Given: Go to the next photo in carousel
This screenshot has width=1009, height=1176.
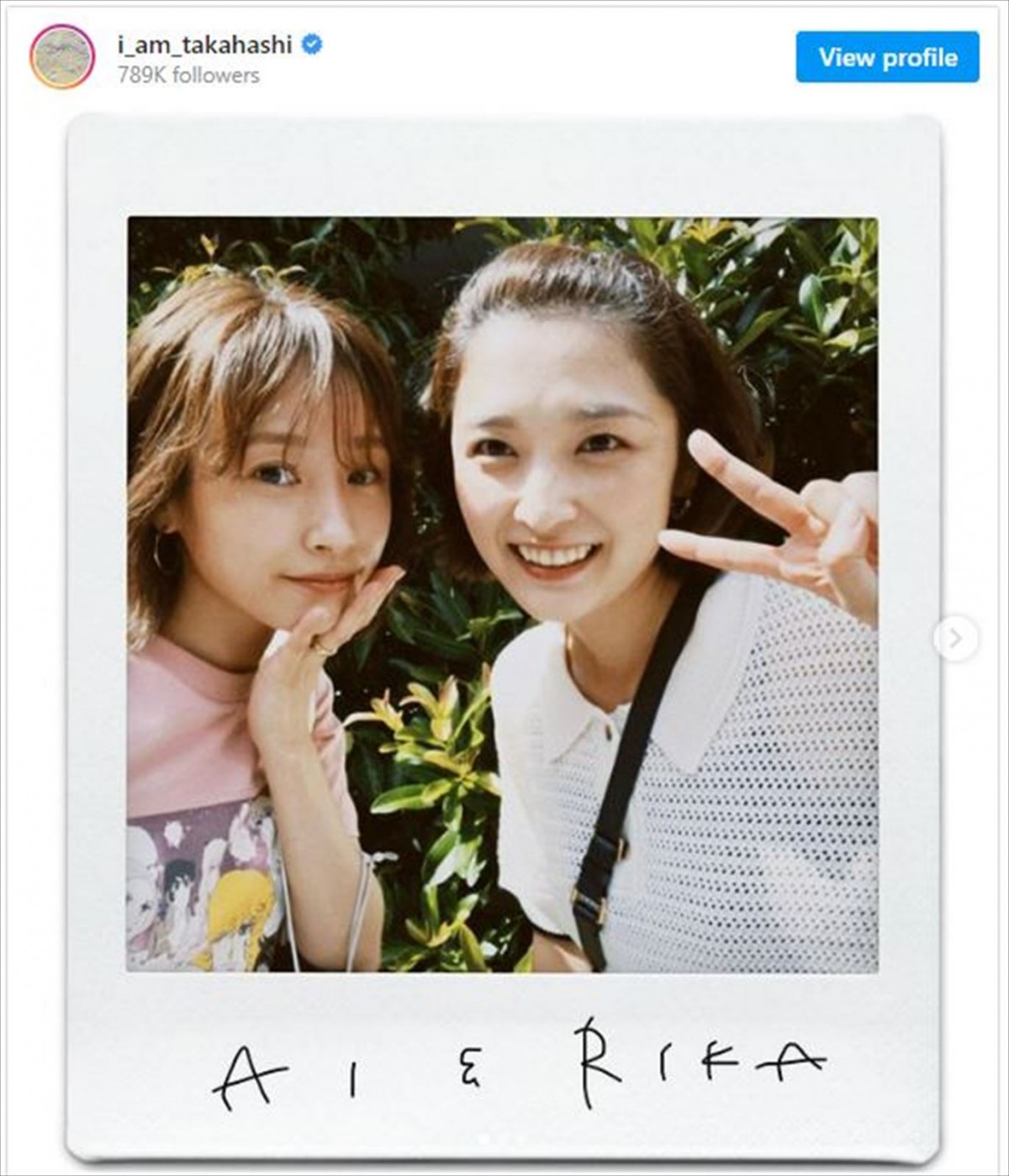Looking at the screenshot, I should [954, 640].
